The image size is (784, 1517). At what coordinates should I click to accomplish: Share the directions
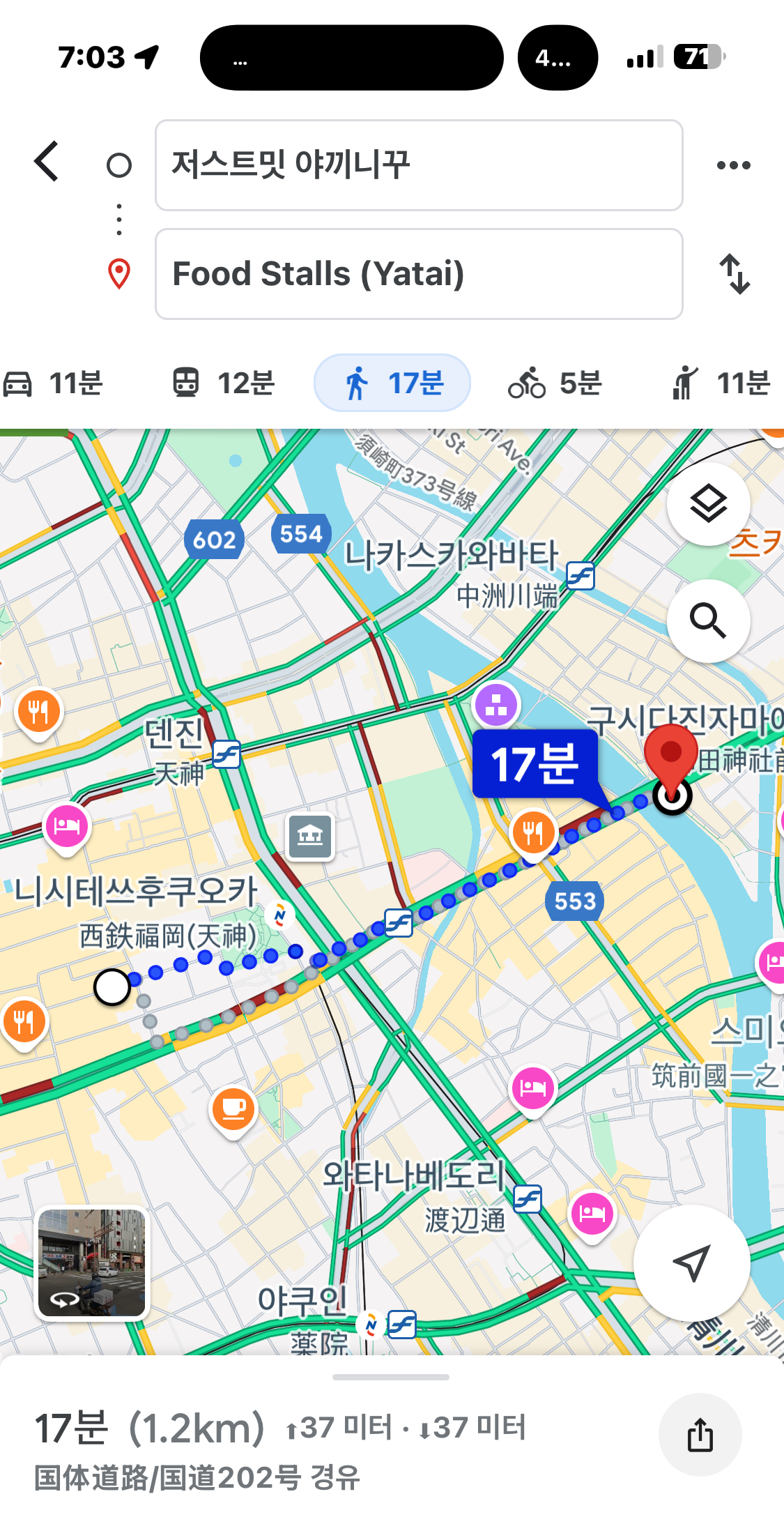[700, 1435]
